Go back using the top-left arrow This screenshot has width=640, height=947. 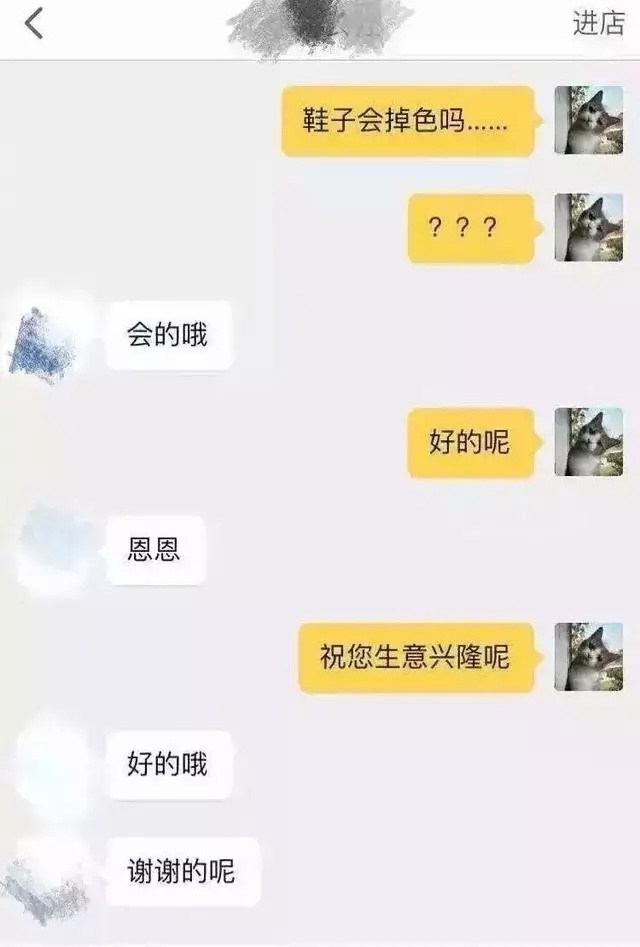pos(34,24)
